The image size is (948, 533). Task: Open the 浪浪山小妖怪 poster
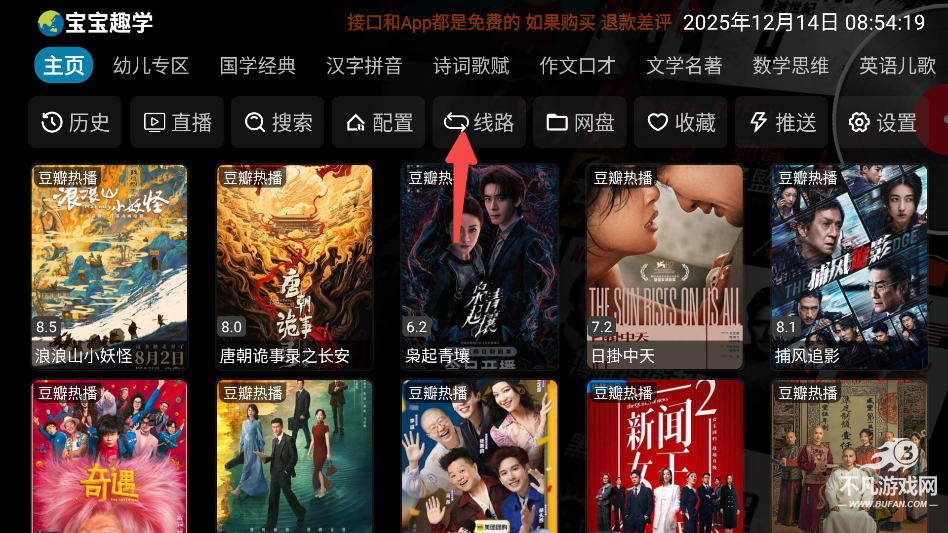click(109, 266)
